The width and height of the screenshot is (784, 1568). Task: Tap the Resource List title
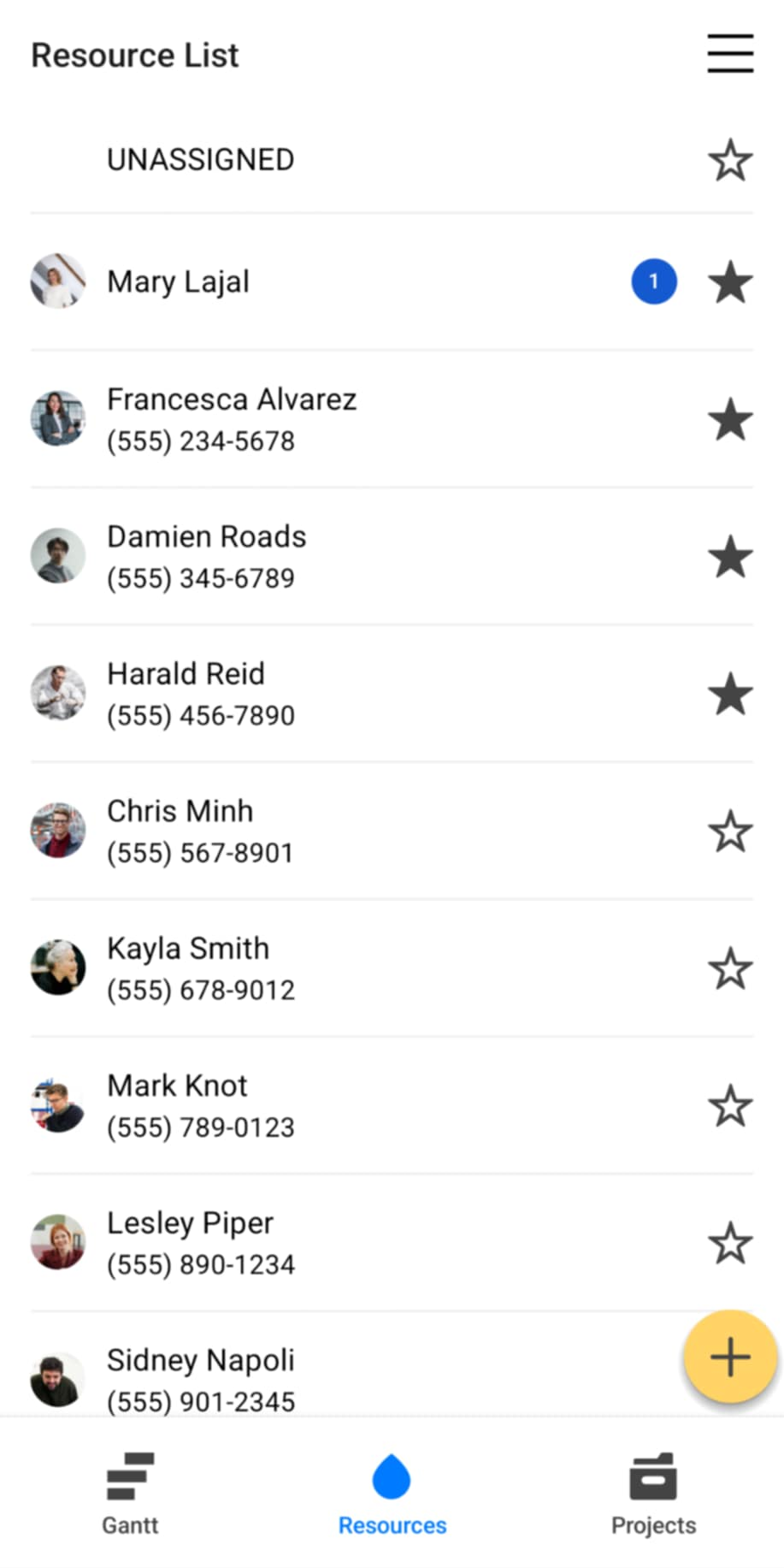[x=134, y=54]
